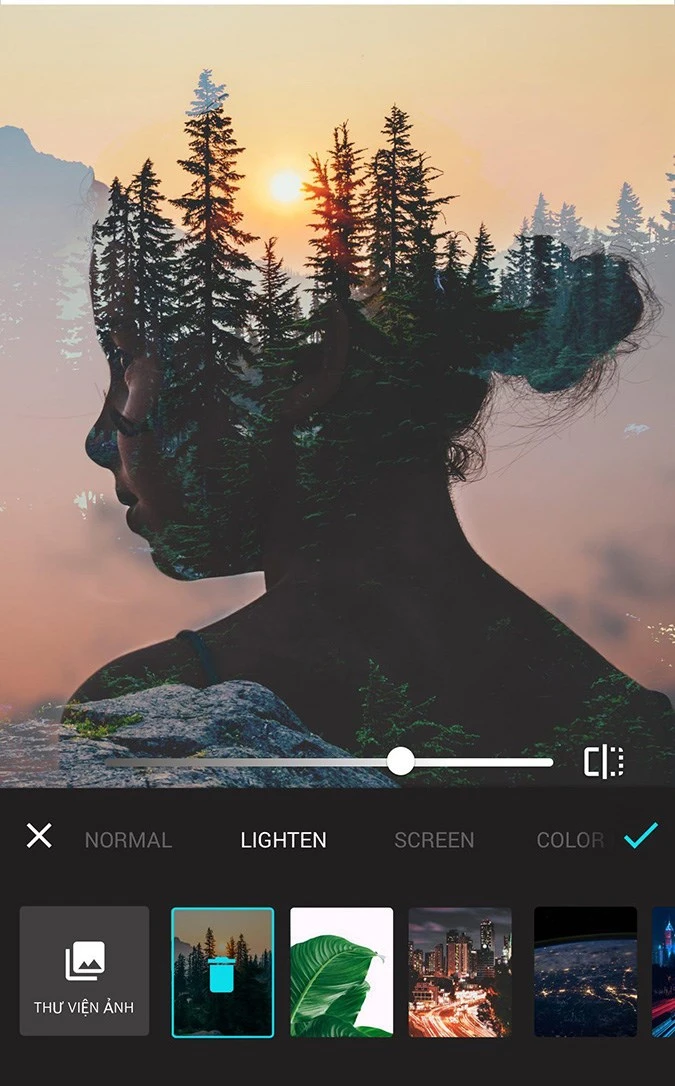Apply changes with the checkmark
The image size is (675, 1086).
[640, 836]
